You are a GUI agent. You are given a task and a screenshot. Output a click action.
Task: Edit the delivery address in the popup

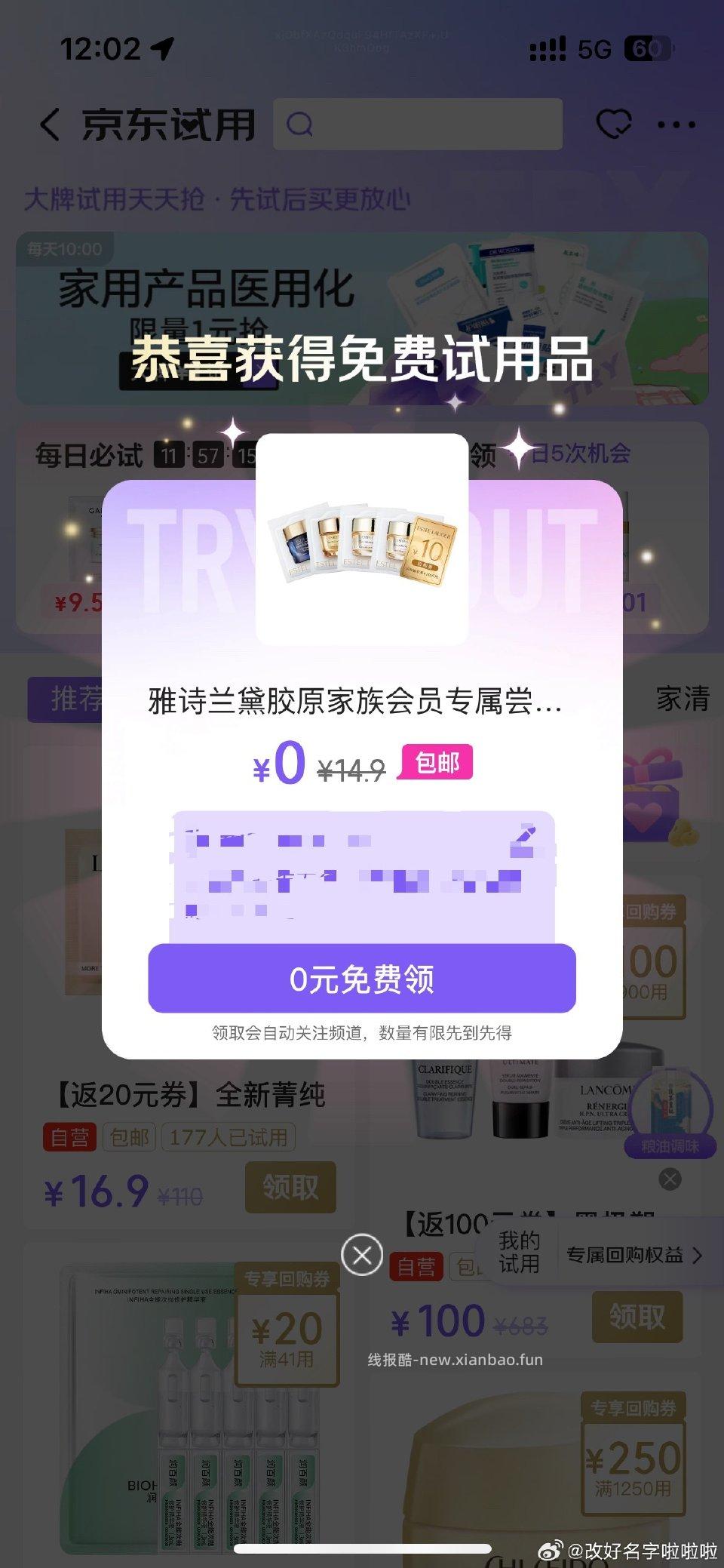pyautogui.click(x=523, y=840)
